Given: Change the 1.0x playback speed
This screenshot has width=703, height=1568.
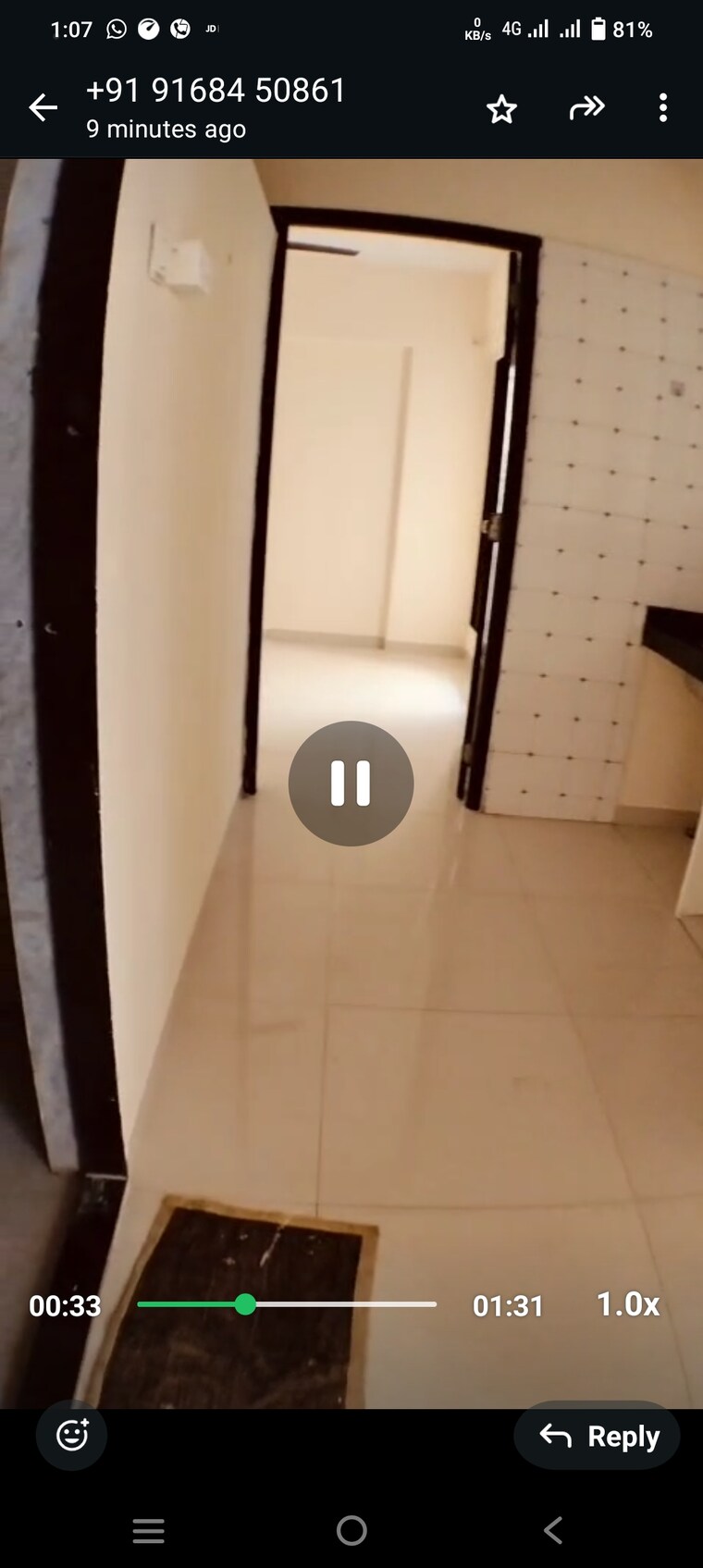Looking at the screenshot, I should [x=627, y=1304].
